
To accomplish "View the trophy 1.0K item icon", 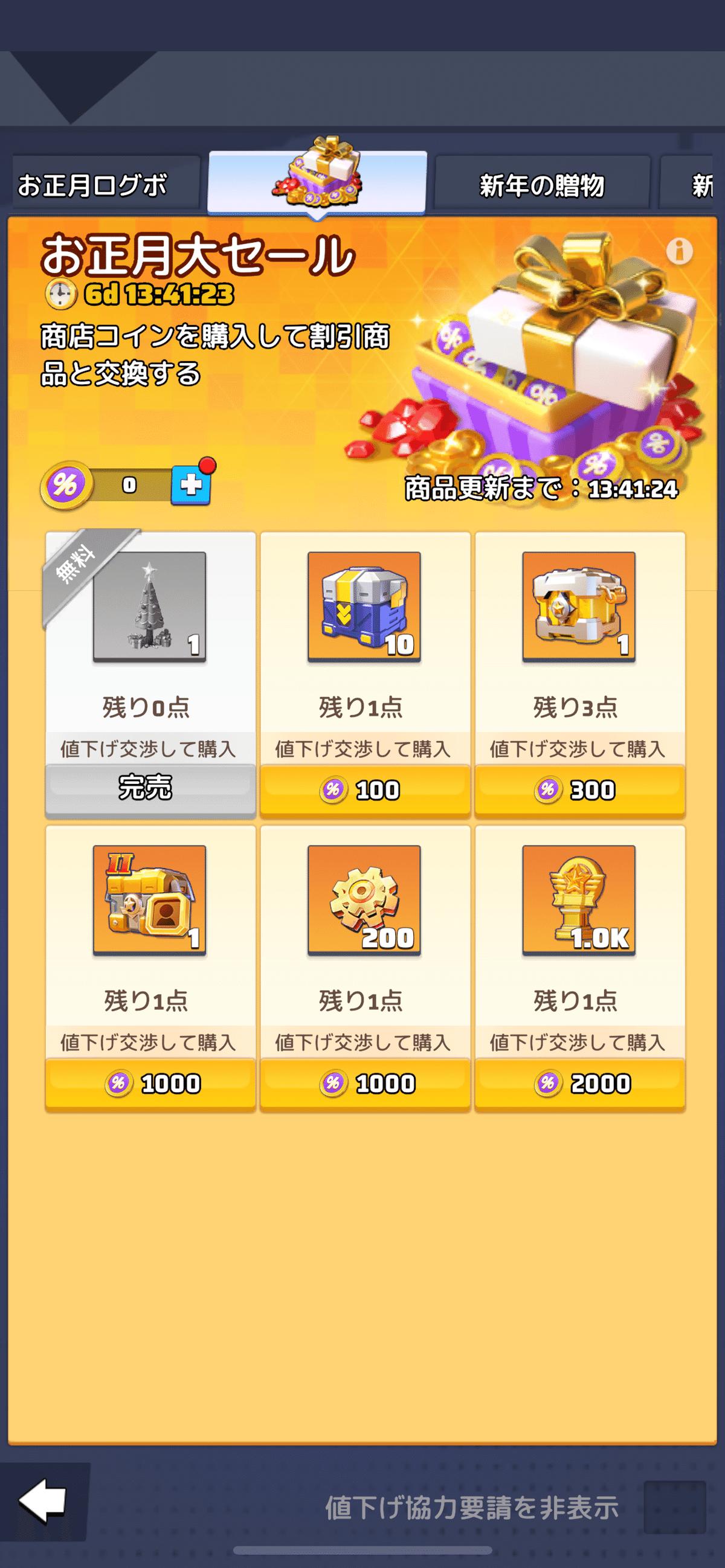I will (x=579, y=899).
